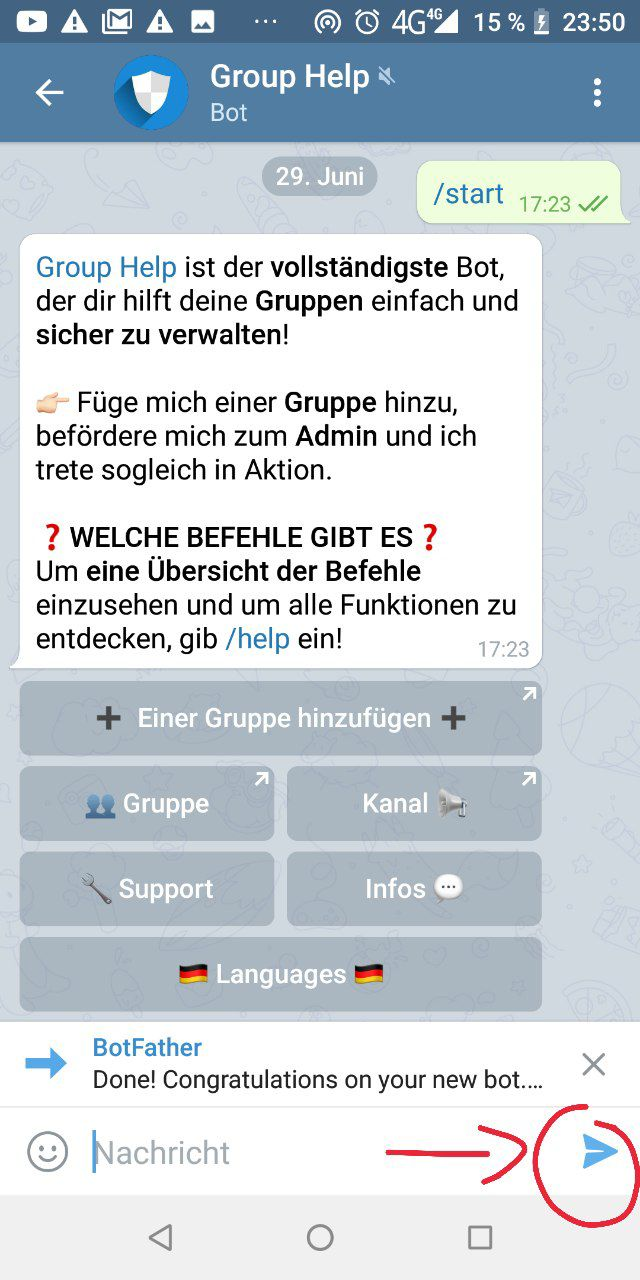Tap the blue Group Help link
Viewport: 640px width, 1280px height.
(106, 267)
